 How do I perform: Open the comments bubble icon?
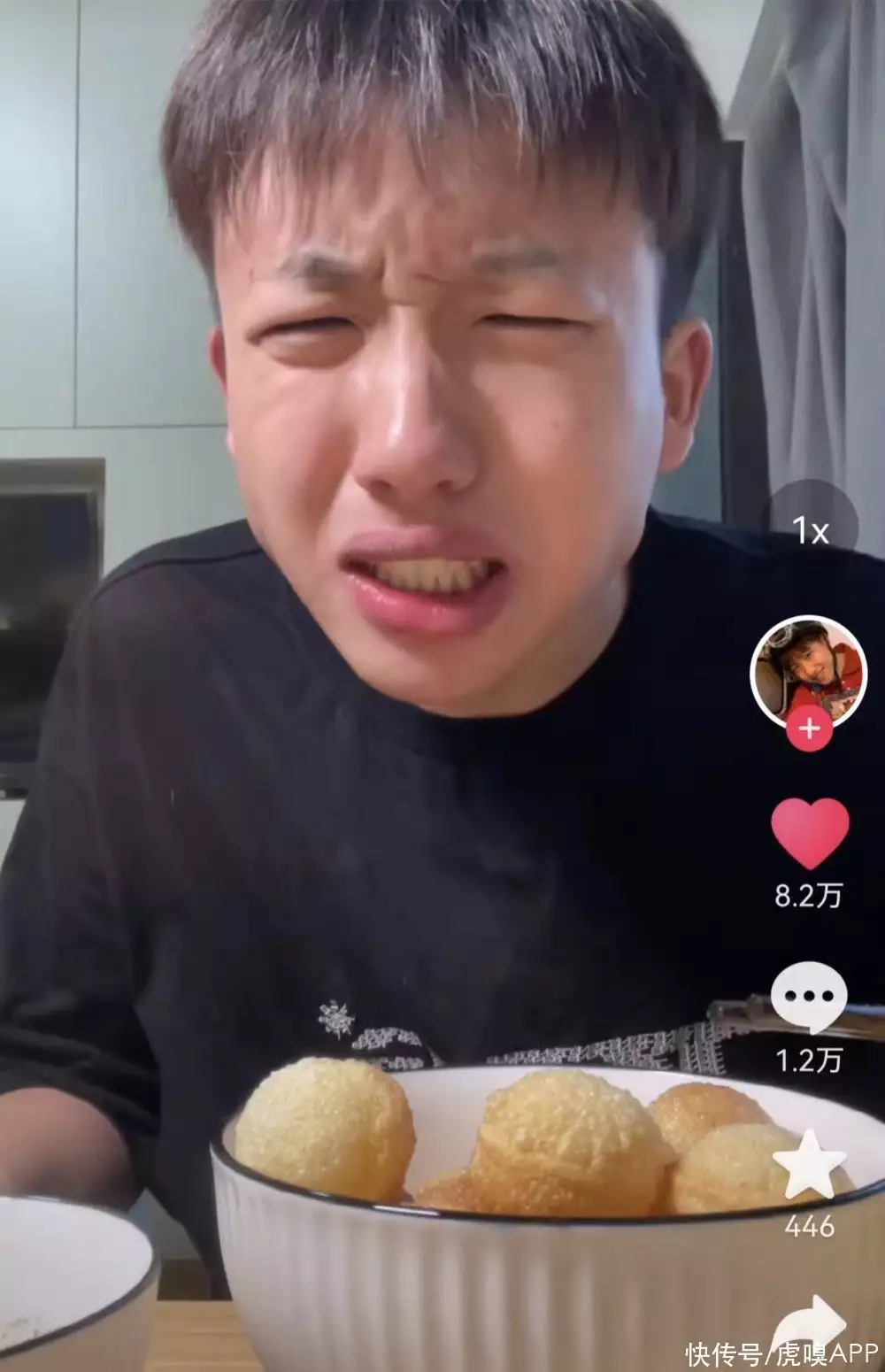(808, 997)
